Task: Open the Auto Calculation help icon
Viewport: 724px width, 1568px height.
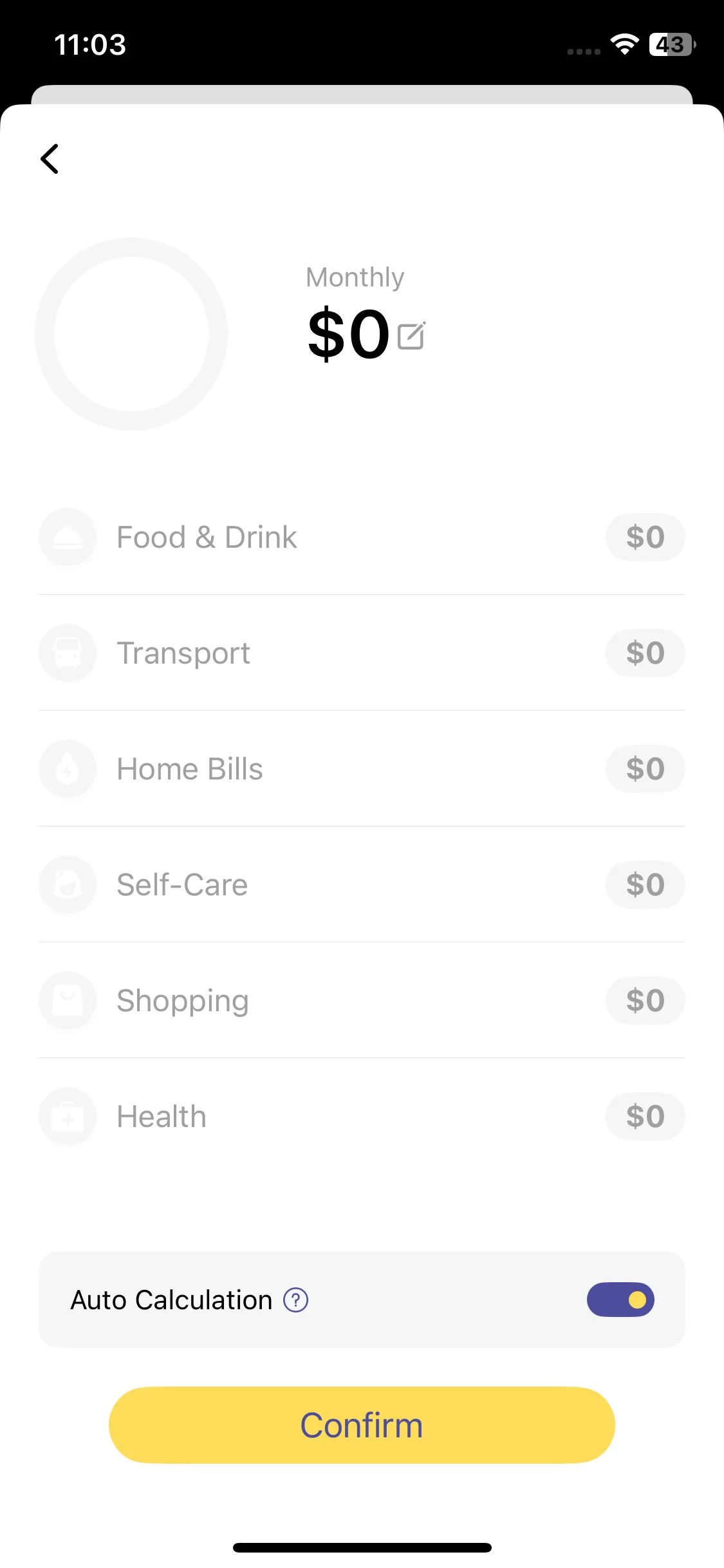Action: tap(296, 1300)
